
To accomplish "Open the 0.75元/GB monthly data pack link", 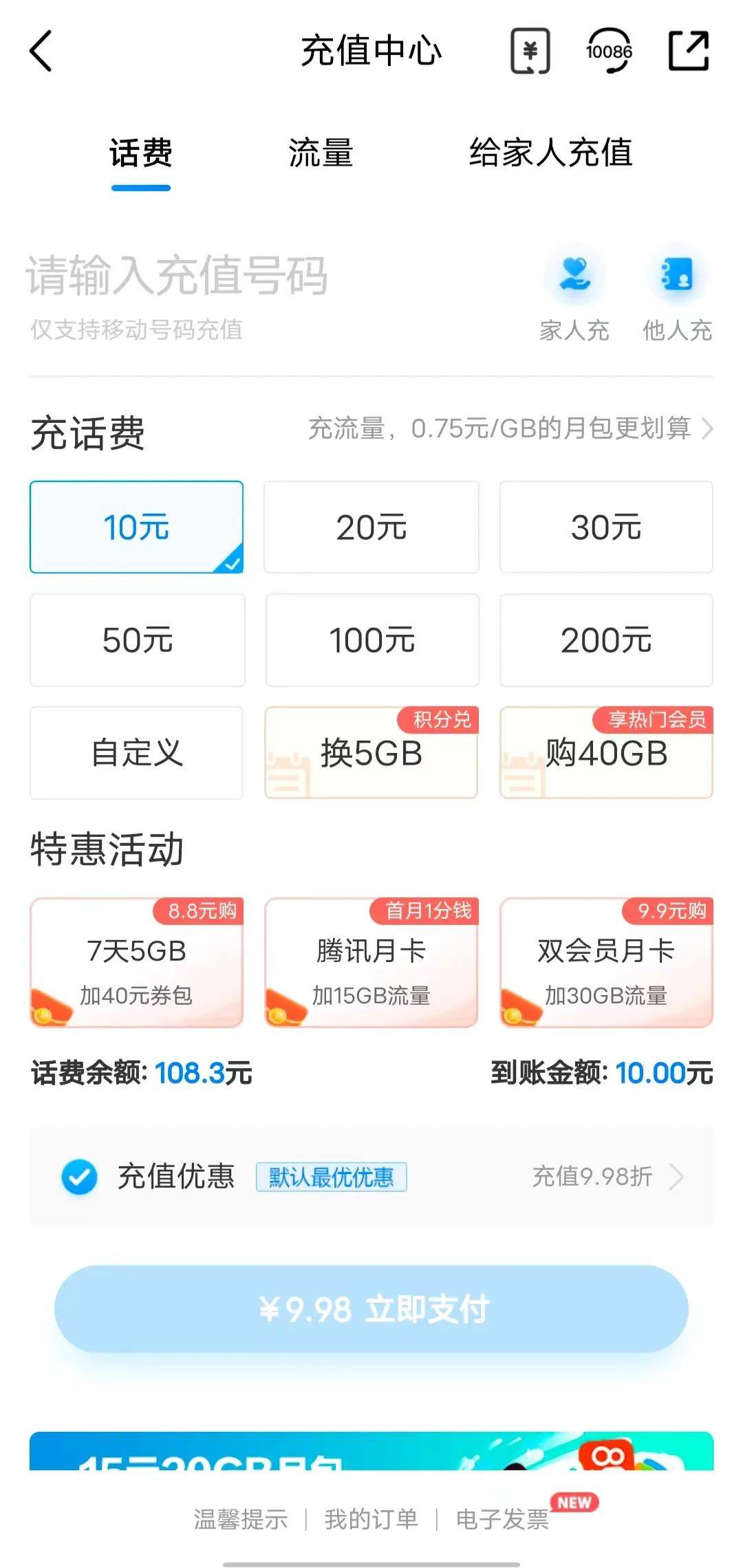I will click(x=510, y=428).
